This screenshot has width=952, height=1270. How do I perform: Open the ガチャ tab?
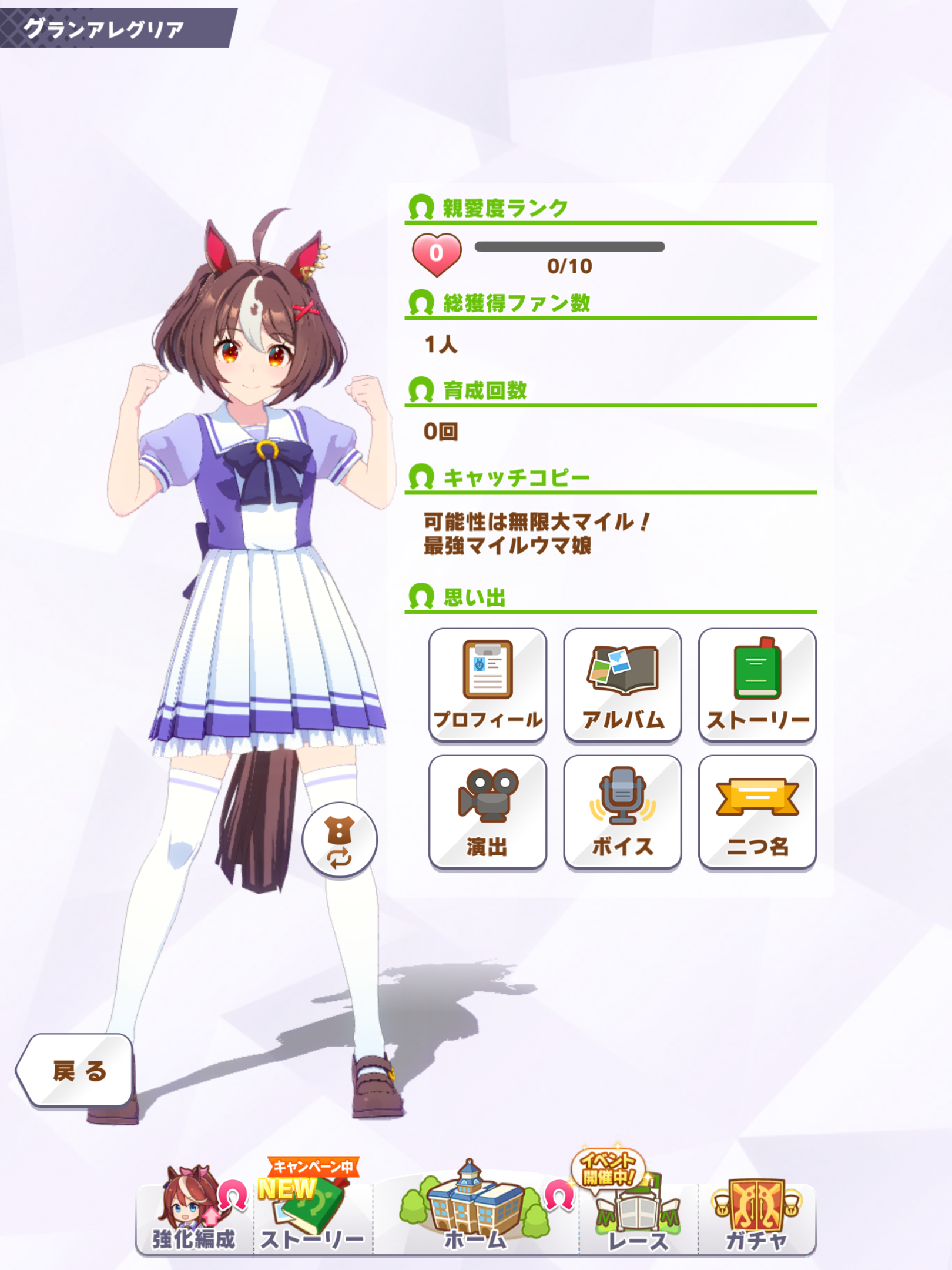756,1217
